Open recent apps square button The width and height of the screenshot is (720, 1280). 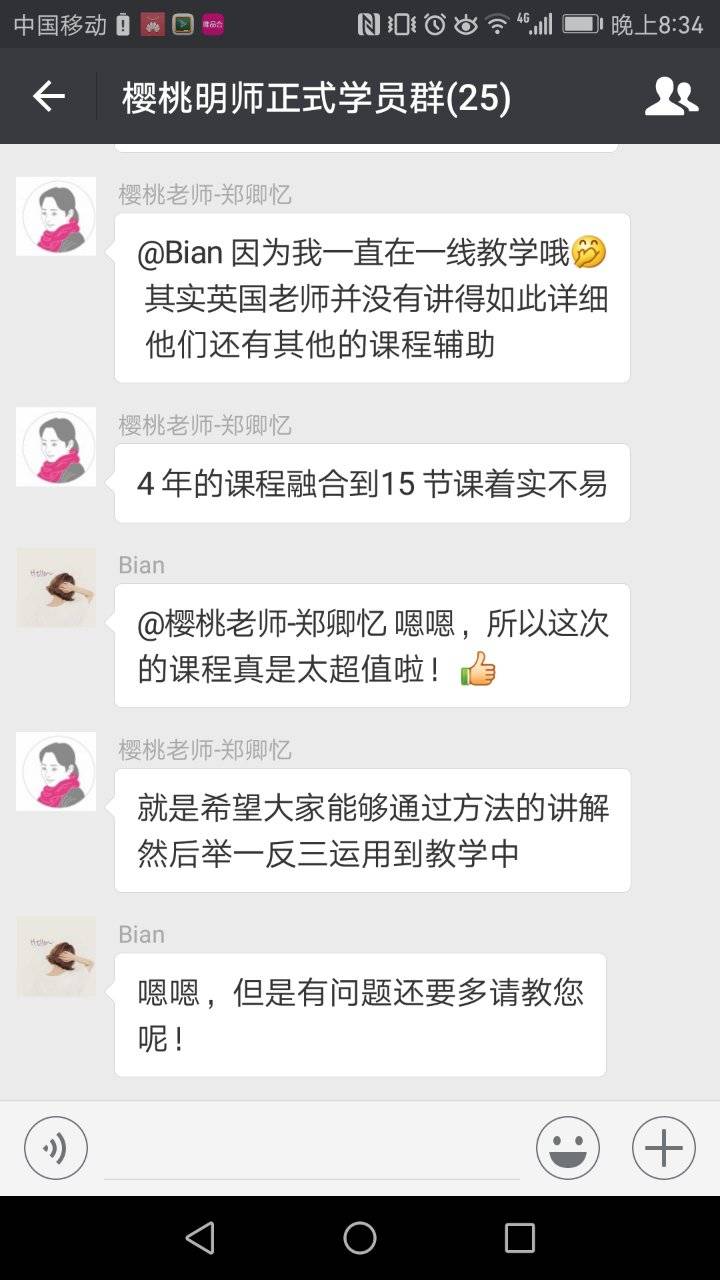click(520, 1238)
